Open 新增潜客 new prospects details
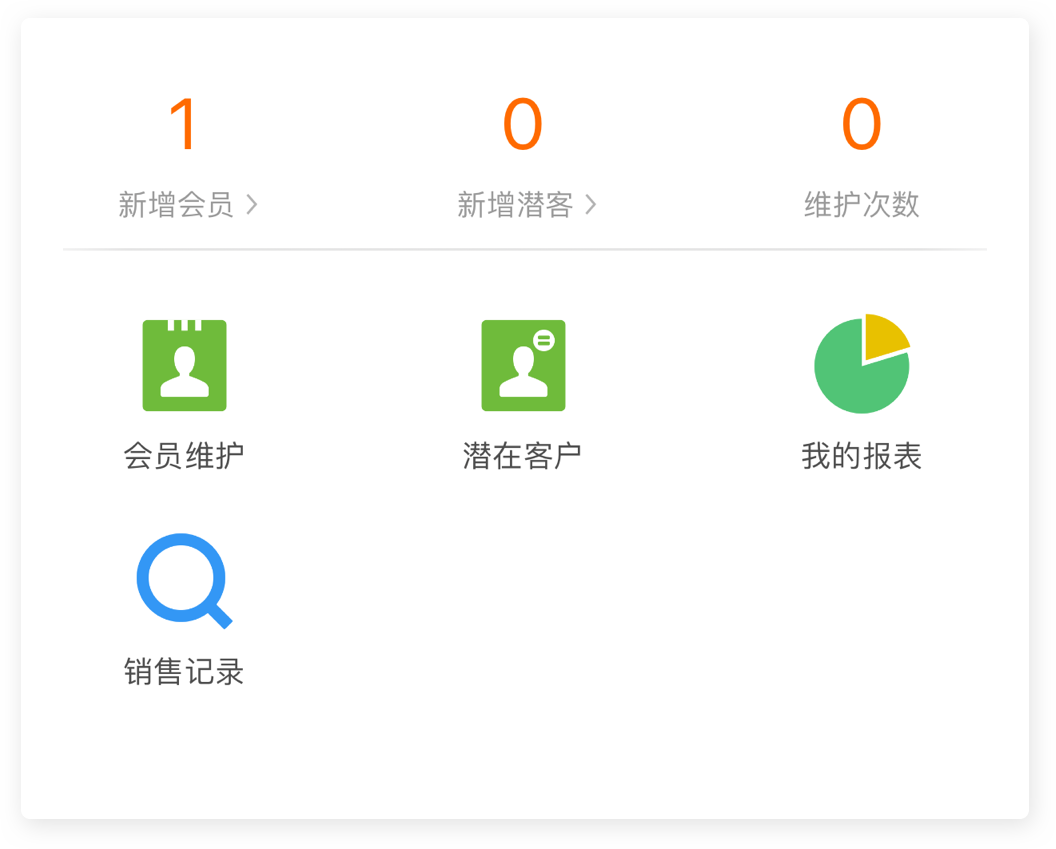1056x849 pixels. coord(526,205)
